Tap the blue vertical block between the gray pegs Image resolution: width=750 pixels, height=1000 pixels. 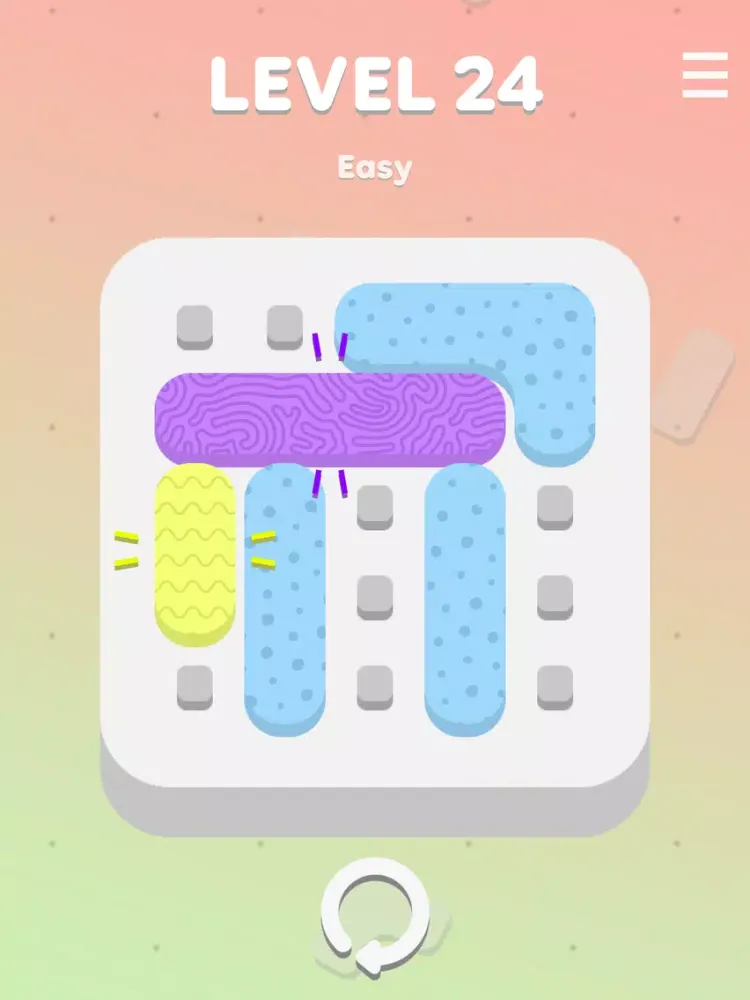pos(465,600)
